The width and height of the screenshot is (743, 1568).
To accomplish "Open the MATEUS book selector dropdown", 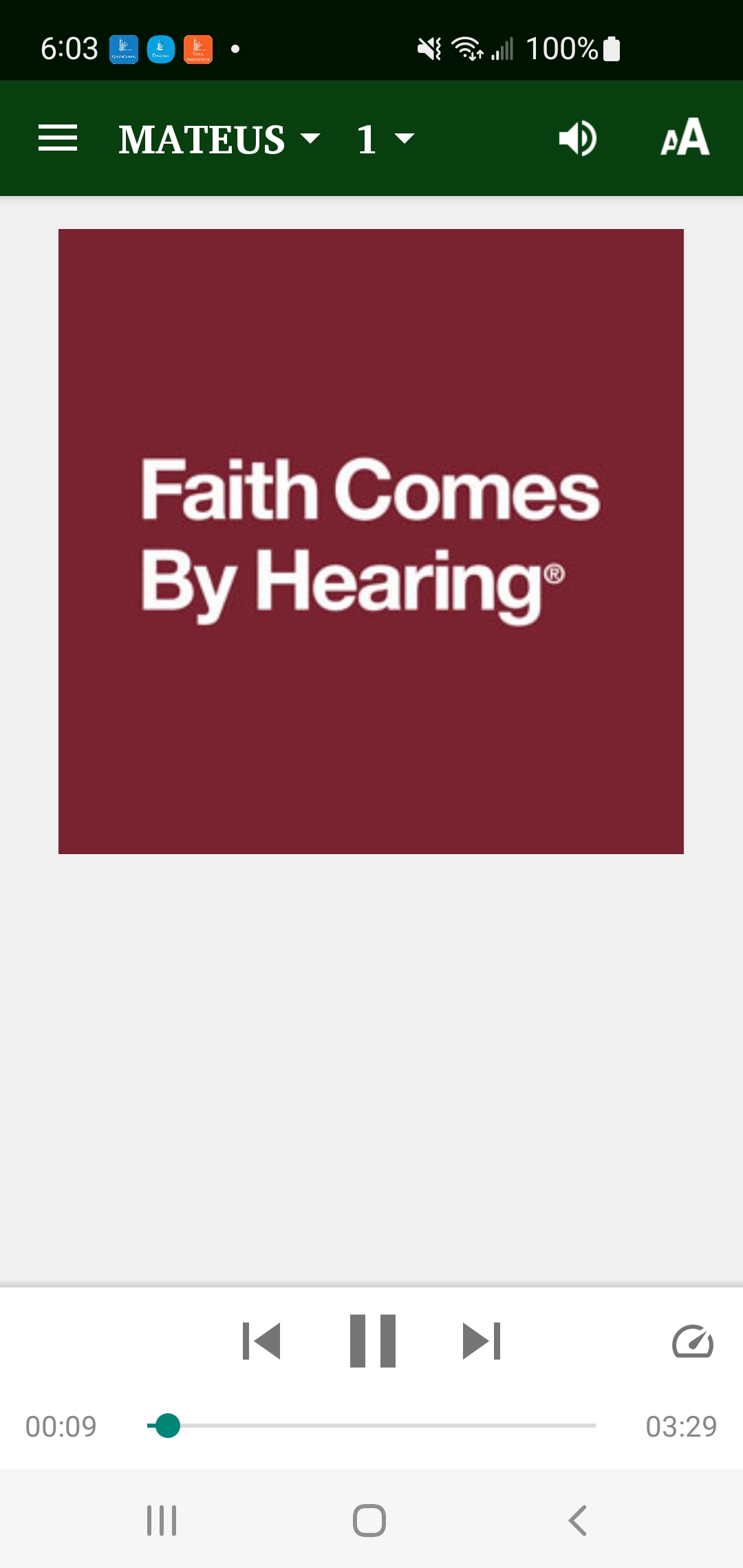I will pyautogui.click(x=219, y=139).
